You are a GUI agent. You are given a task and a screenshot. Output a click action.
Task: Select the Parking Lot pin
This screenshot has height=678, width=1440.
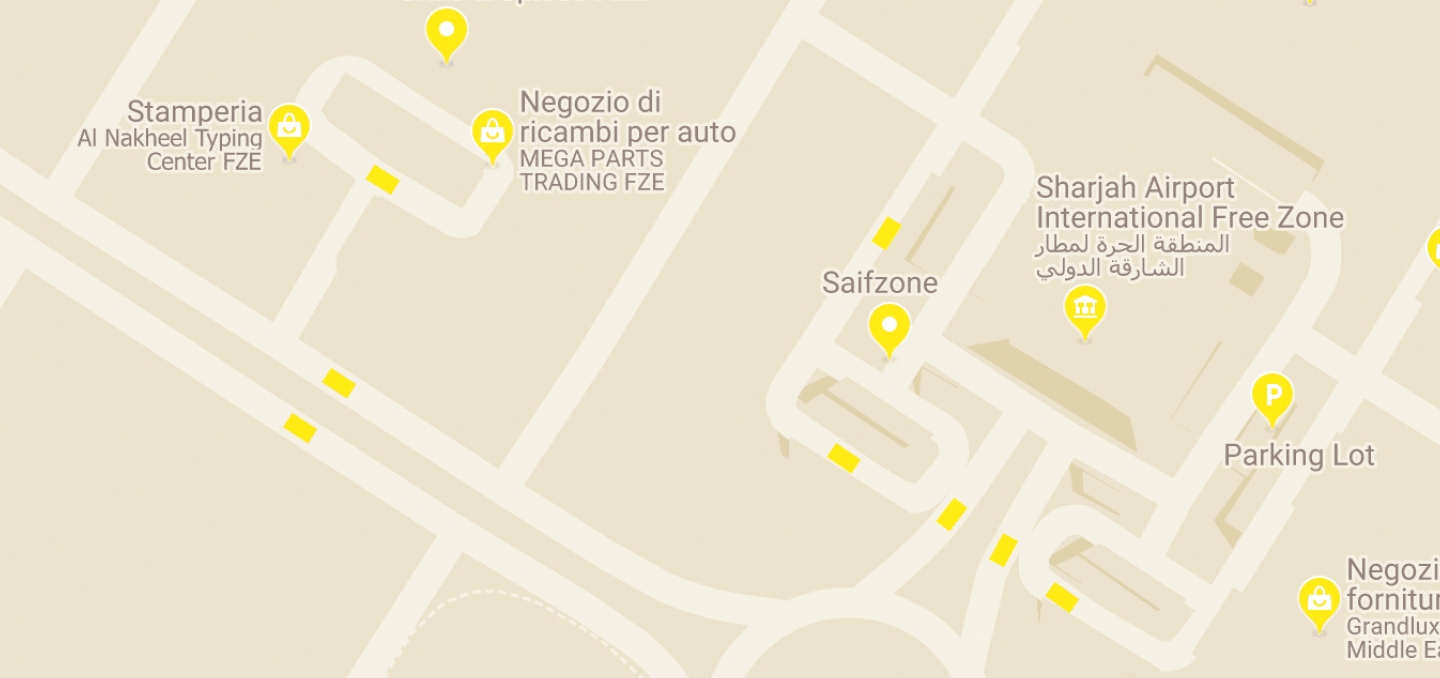tap(1272, 396)
